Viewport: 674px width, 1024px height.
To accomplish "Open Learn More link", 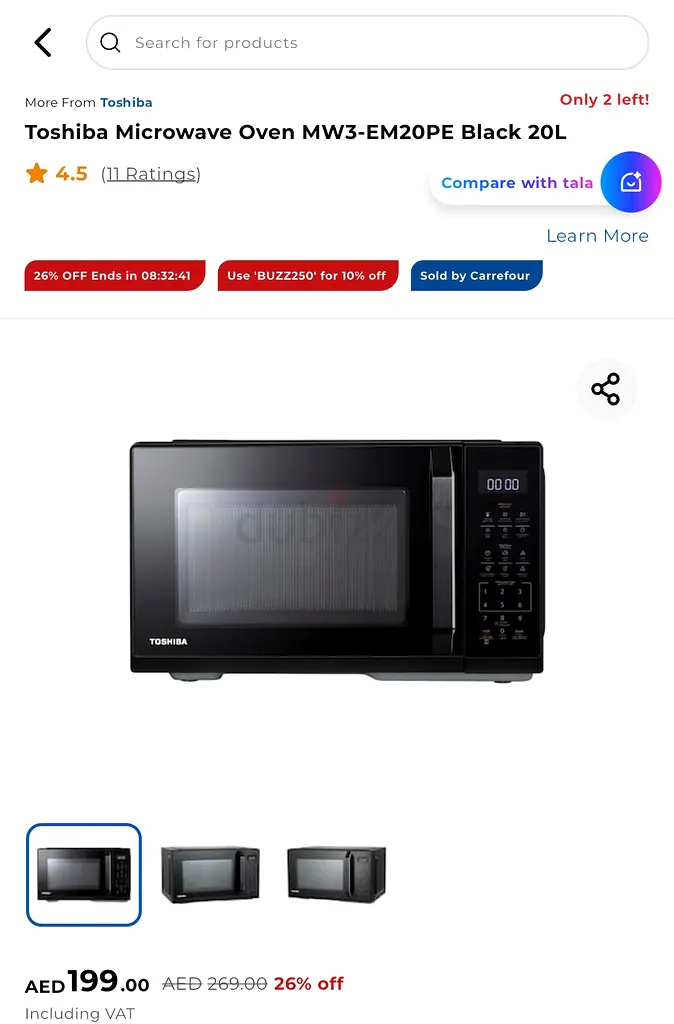I will [597, 236].
